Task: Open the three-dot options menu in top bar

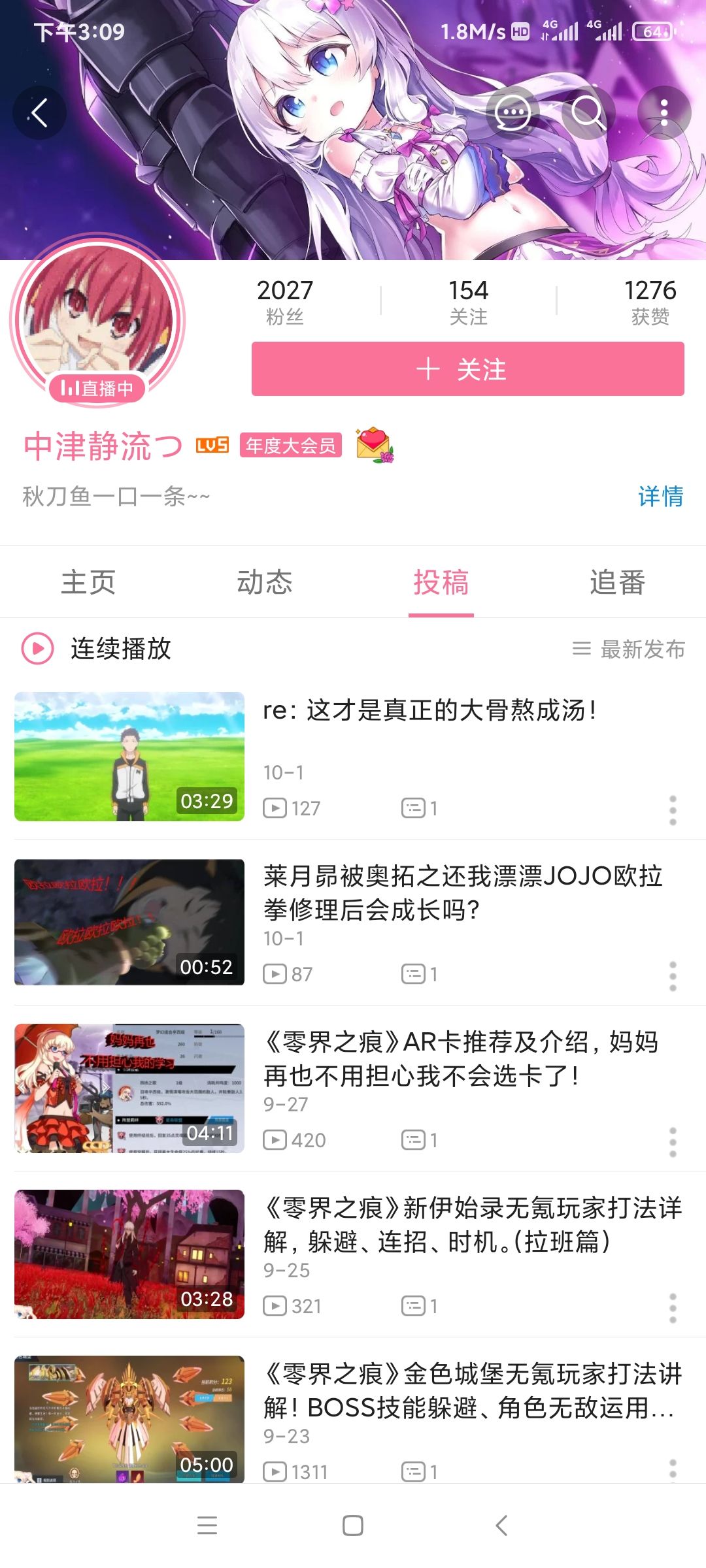Action: [664, 112]
